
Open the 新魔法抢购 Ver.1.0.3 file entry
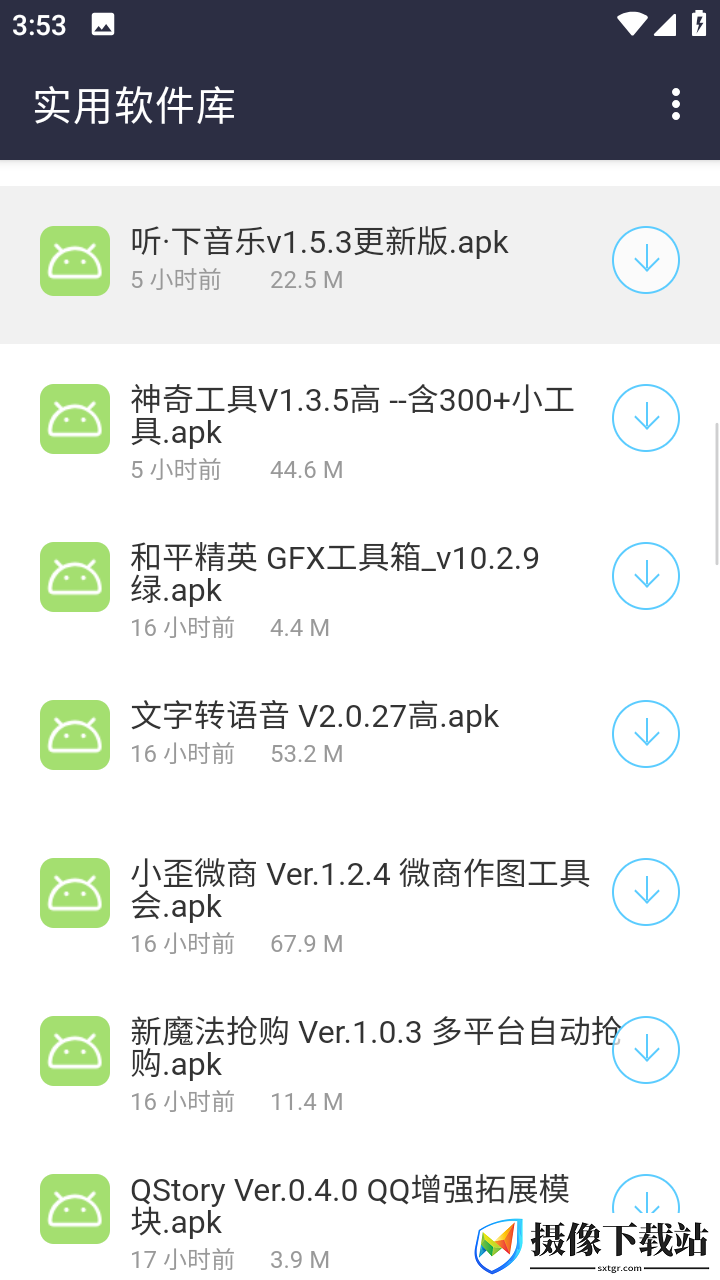[360, 1055]
